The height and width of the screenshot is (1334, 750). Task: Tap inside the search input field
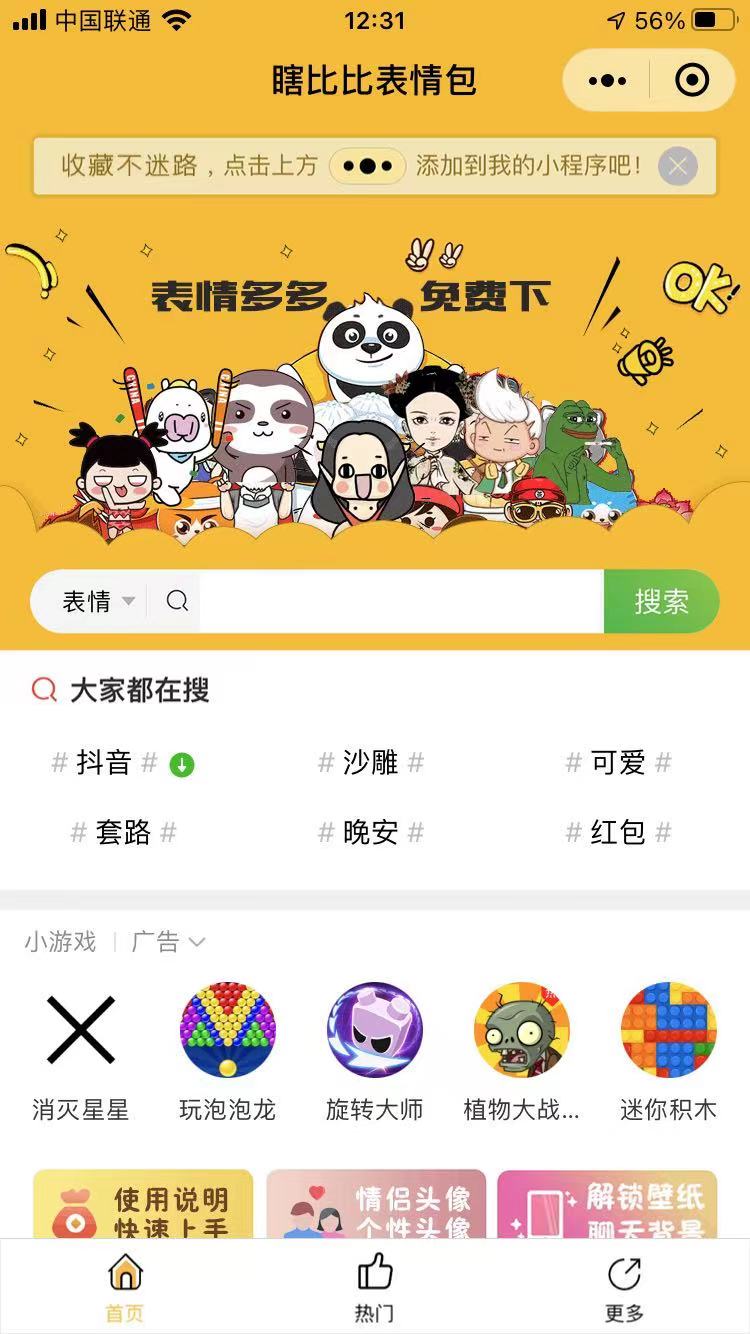coord(400,600)
